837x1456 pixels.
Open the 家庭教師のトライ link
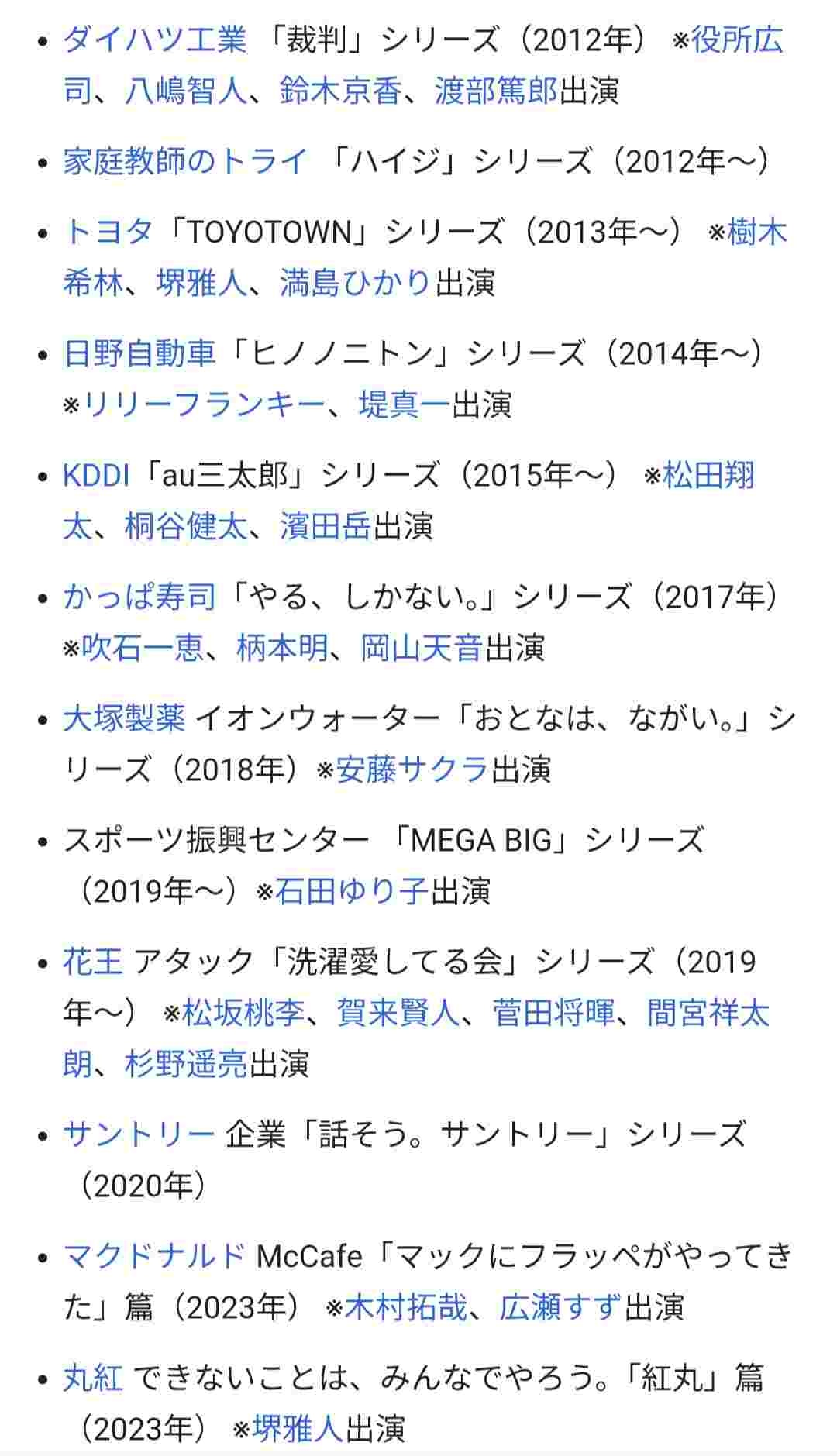pyautogui.click(x=185, y=161)
